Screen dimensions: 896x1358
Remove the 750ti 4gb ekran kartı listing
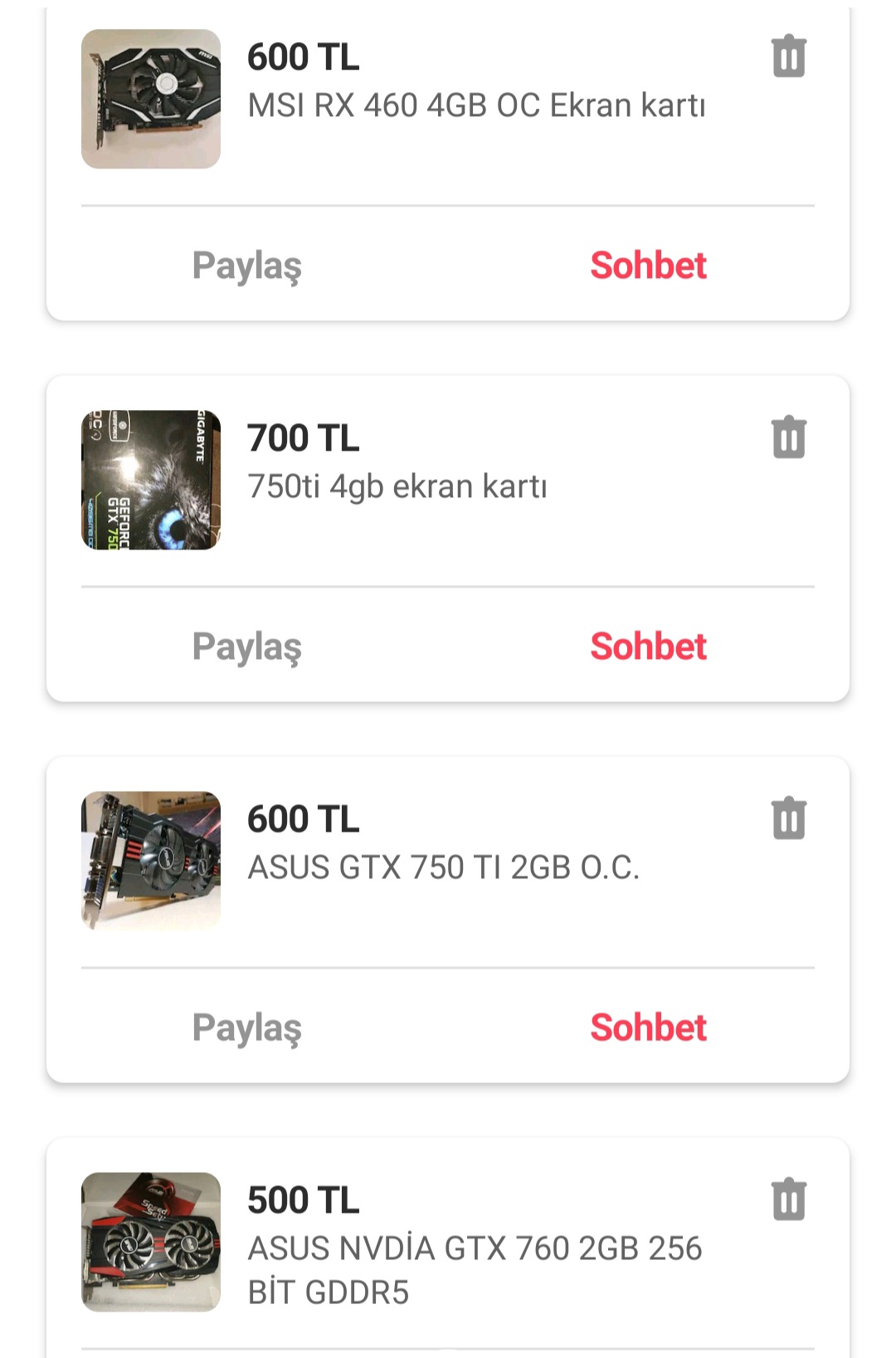(x=789, y=437)
